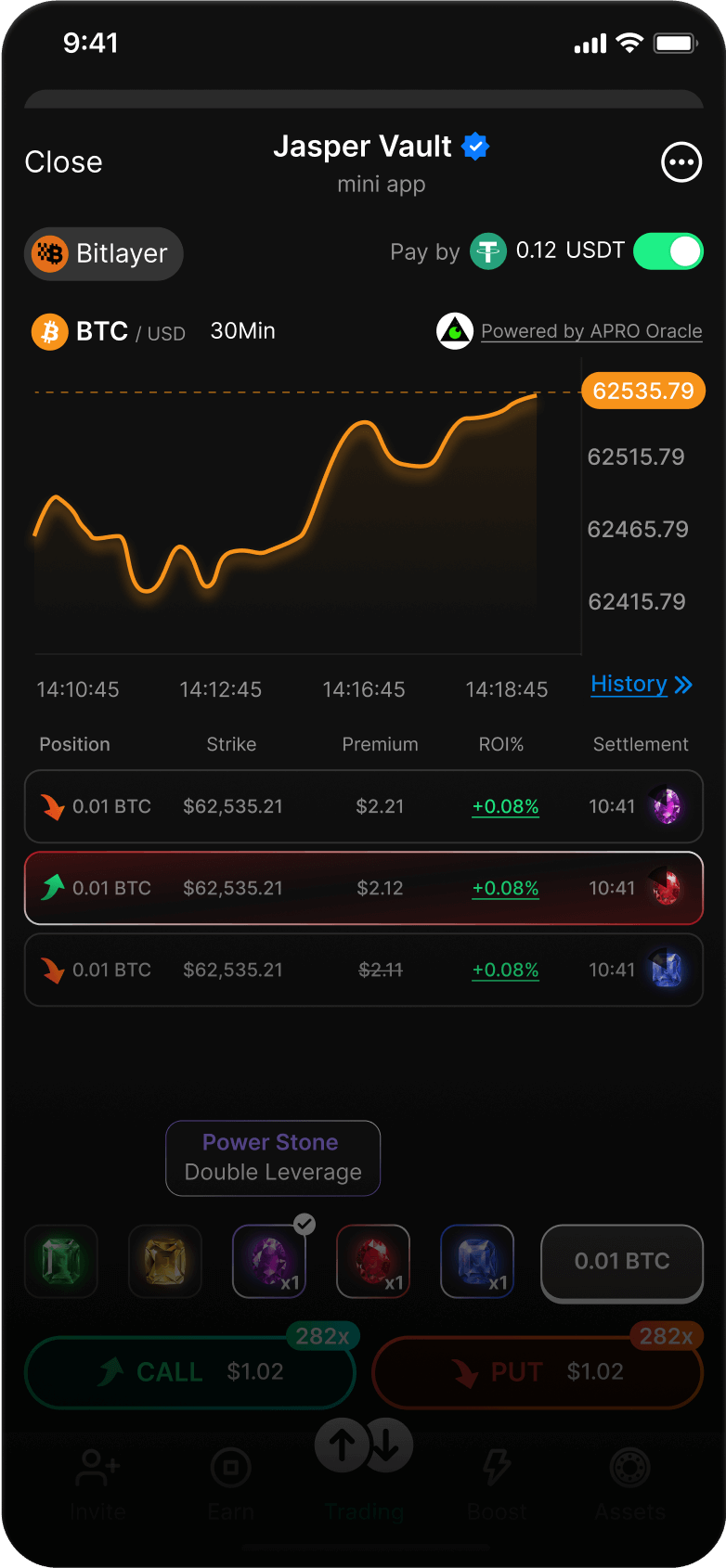Screen dimensions: 726x1568
Task: Select the yellow stone
Action: 165,1261
